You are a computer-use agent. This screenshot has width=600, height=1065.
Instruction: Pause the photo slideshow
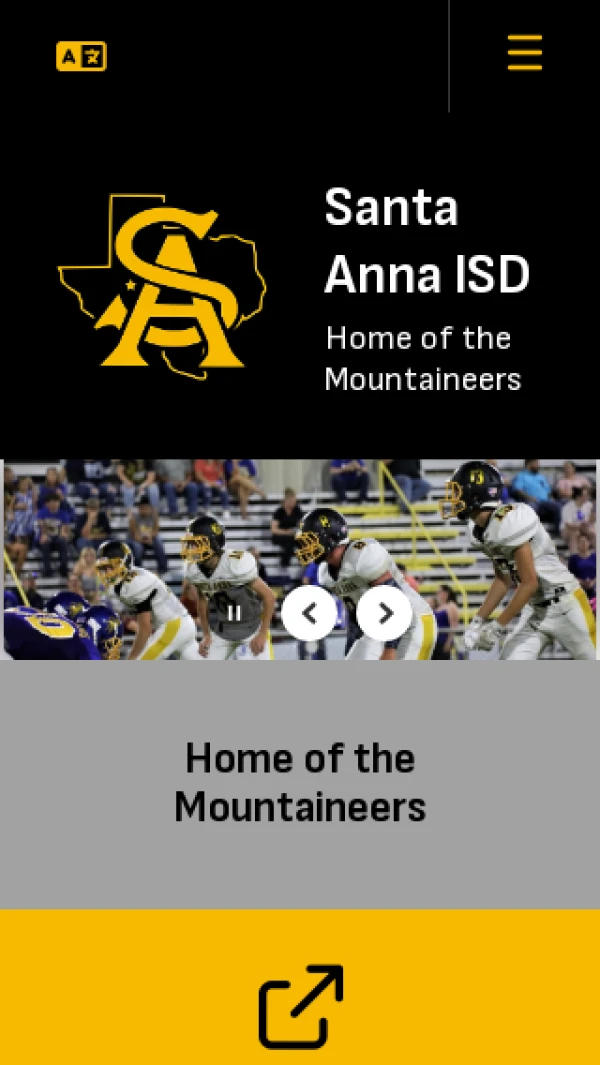(234, 613)
